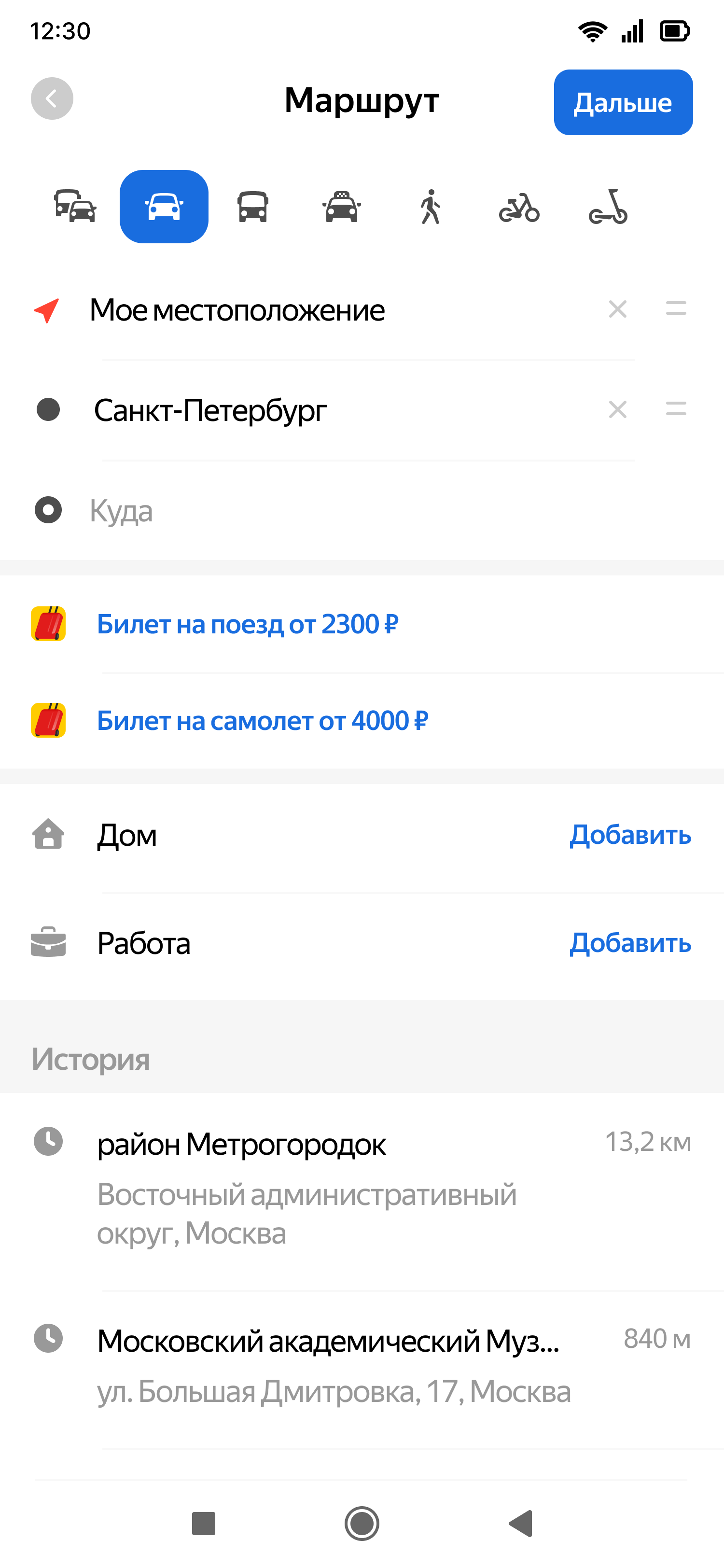724x1568 pixels.
Task: Tap the Дальше button
Action: [x=622, y=102]
